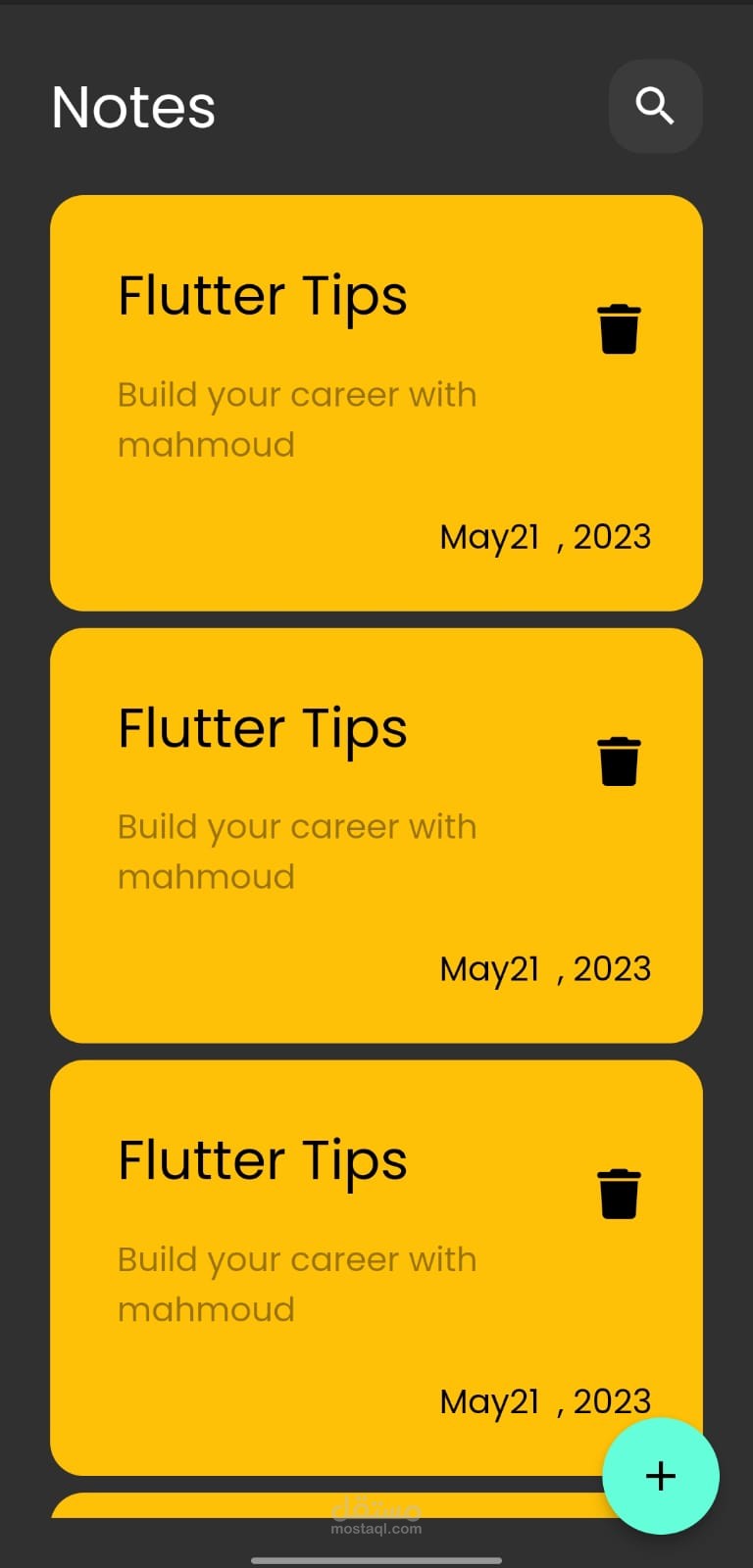The width and height of the screenshot is (753, 1568).
Task: Click the trash icon on the first Flutter Tips note
Action: coord(619,328)
